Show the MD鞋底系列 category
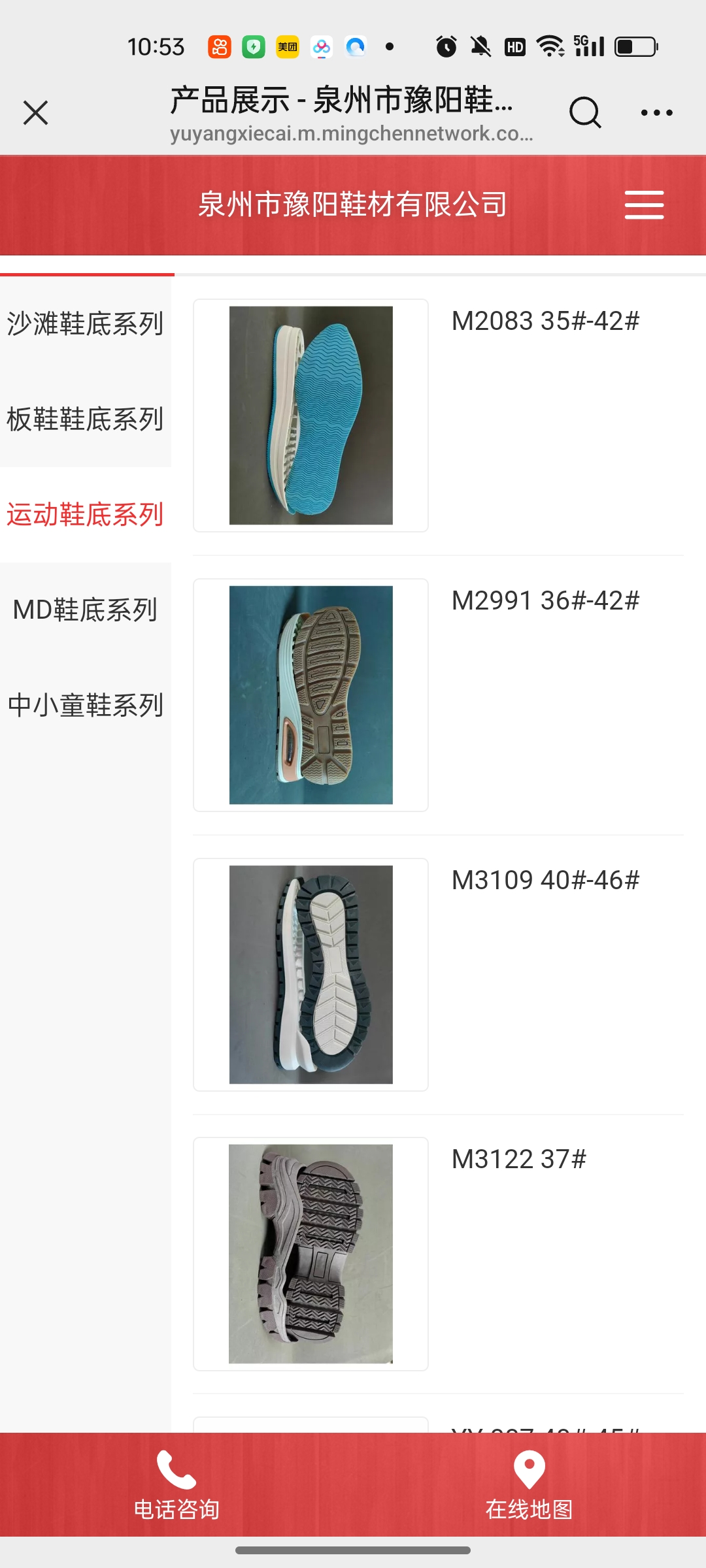The height and width of the screenshot is (1568, 706). coord(86,610)
